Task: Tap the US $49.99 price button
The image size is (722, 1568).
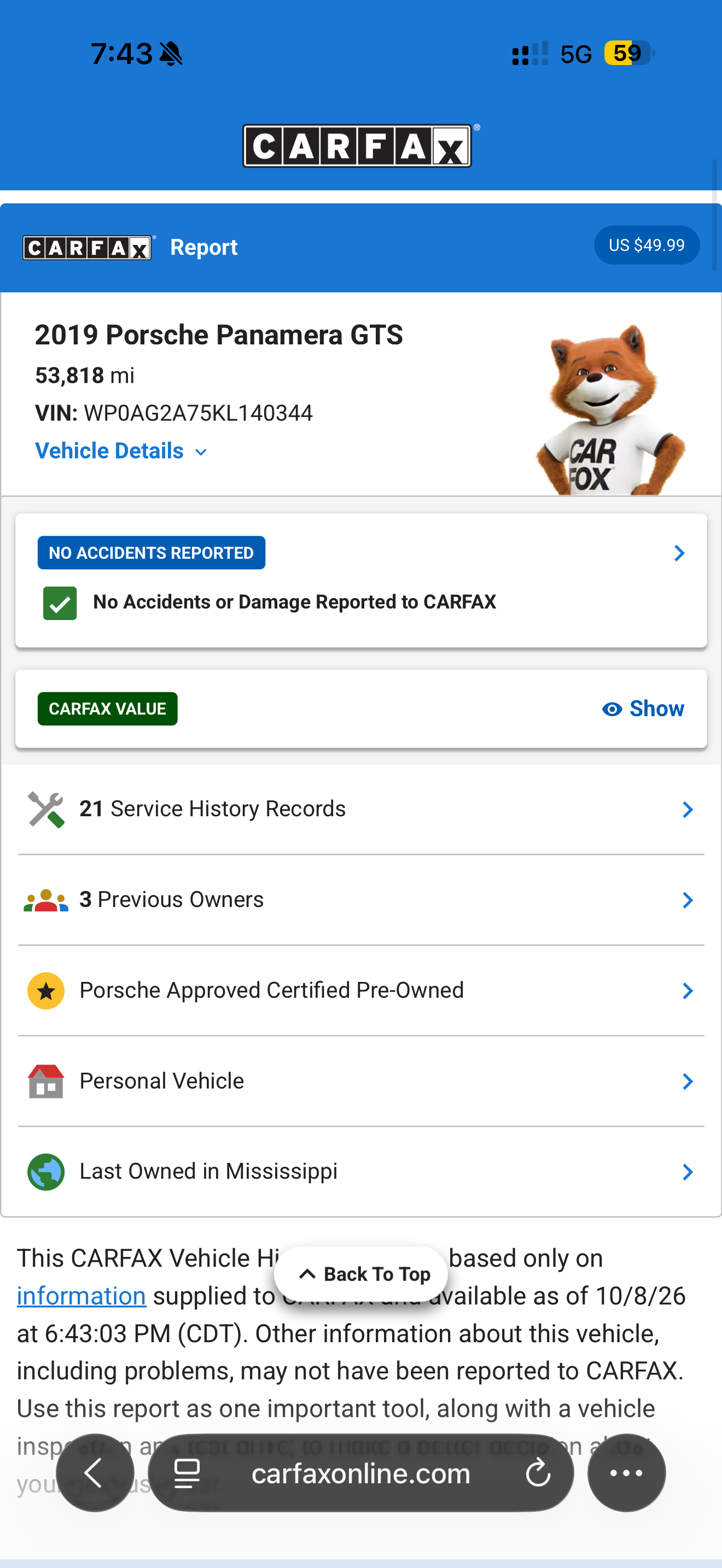Action: tap(647, 245)
